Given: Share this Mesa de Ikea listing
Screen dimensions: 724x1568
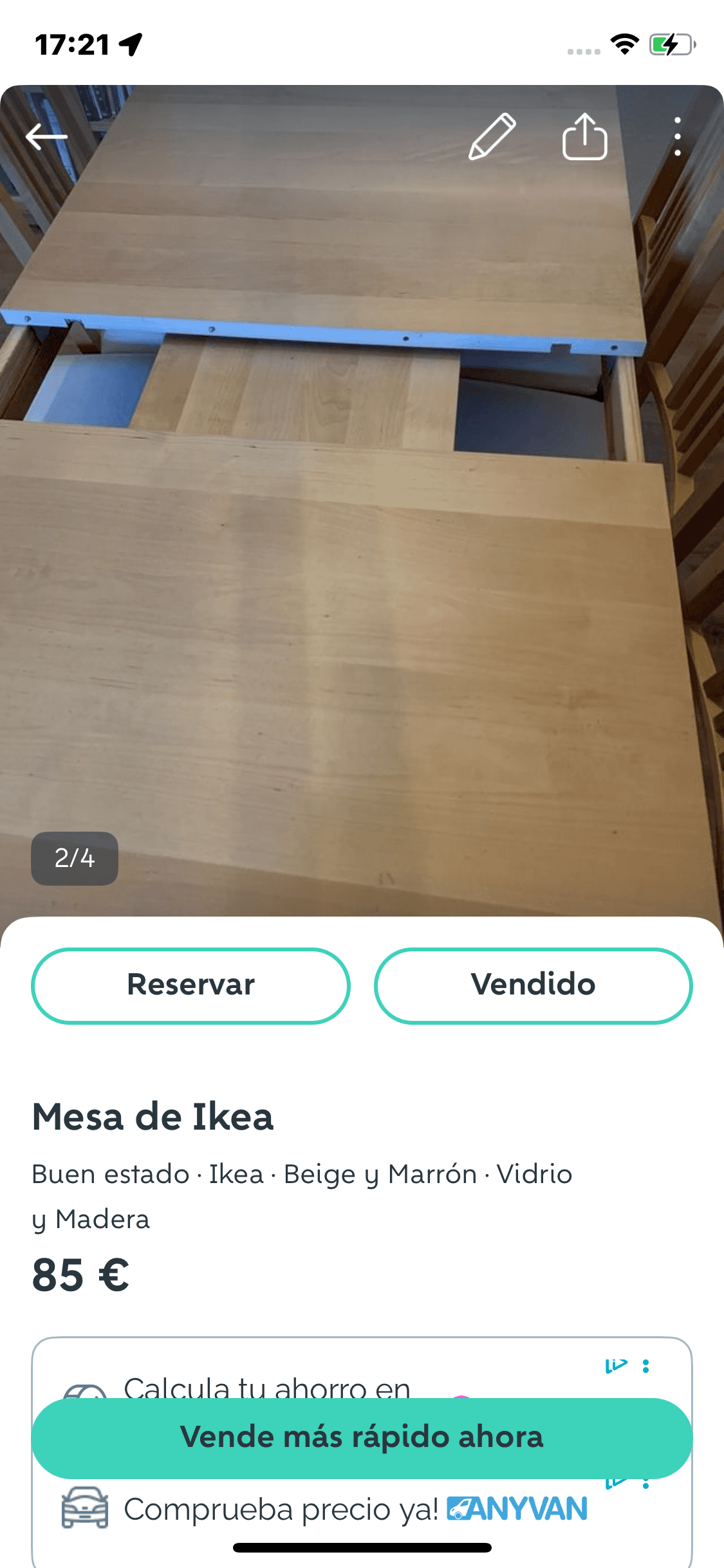Looking at the screenshot, I should point(584,136).
